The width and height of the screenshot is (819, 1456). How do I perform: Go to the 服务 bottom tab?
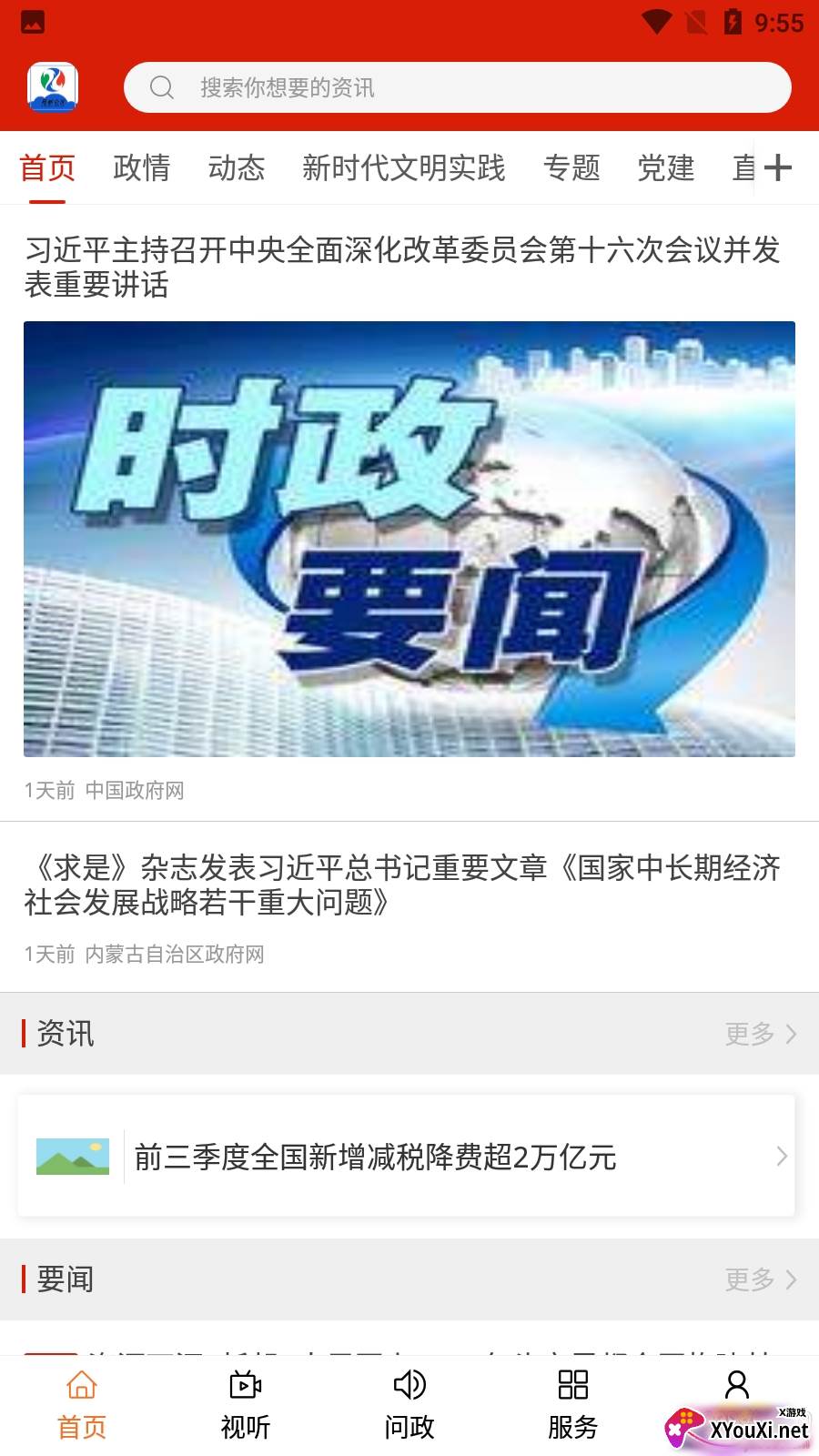click(573, 1405)
